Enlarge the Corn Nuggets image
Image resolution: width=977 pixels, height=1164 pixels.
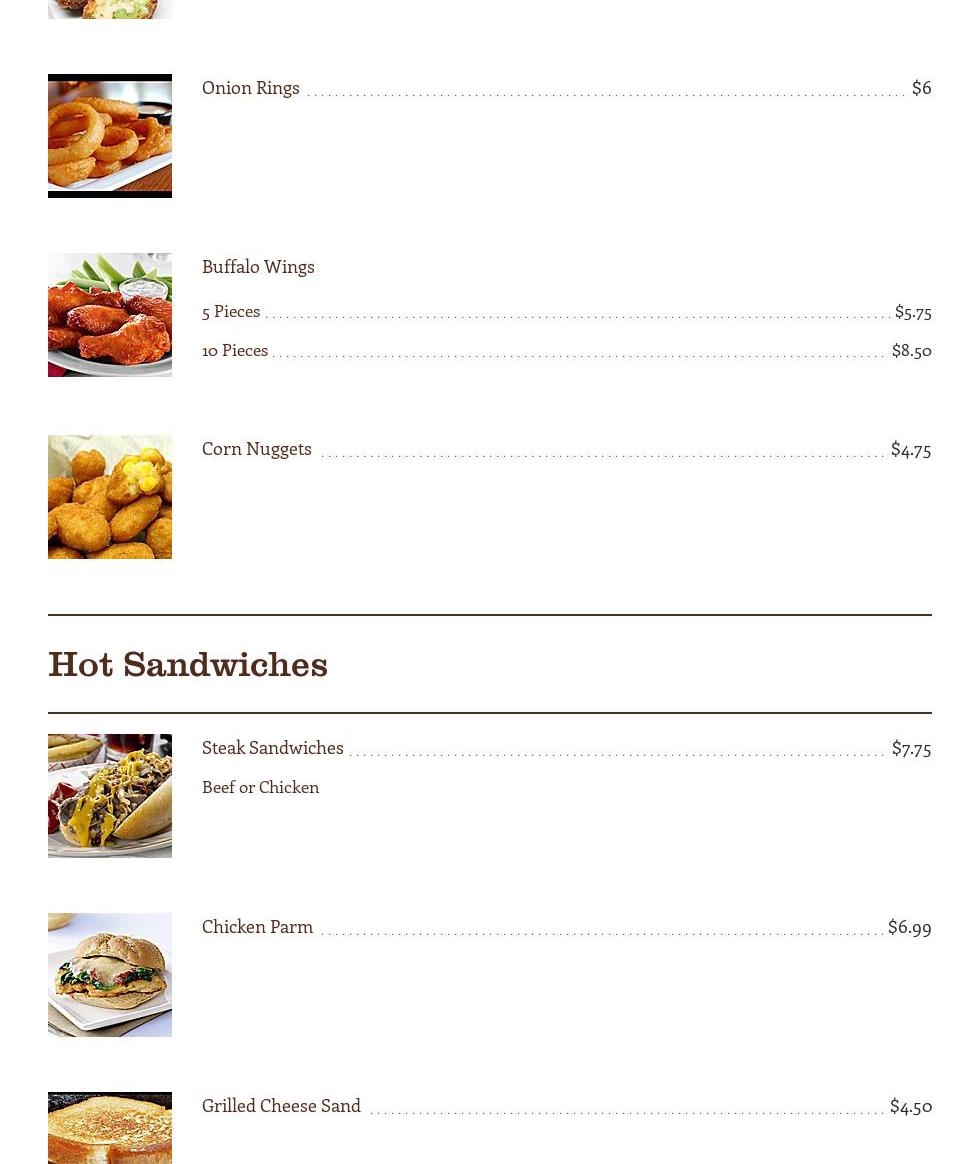coord(110,497)
